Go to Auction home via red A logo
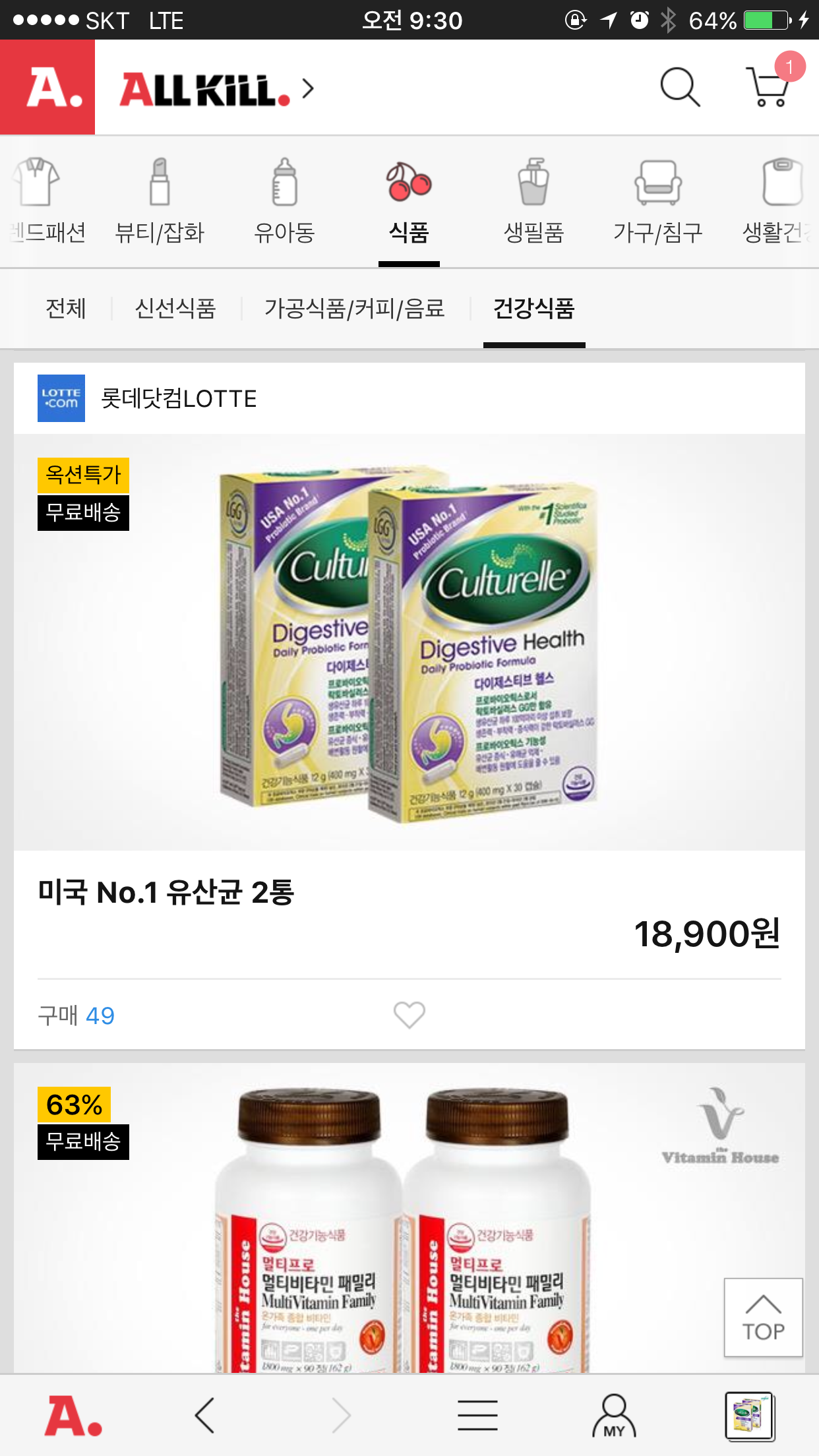The height and width of the screenshot is (1456, 819). (x=47, y=87)
